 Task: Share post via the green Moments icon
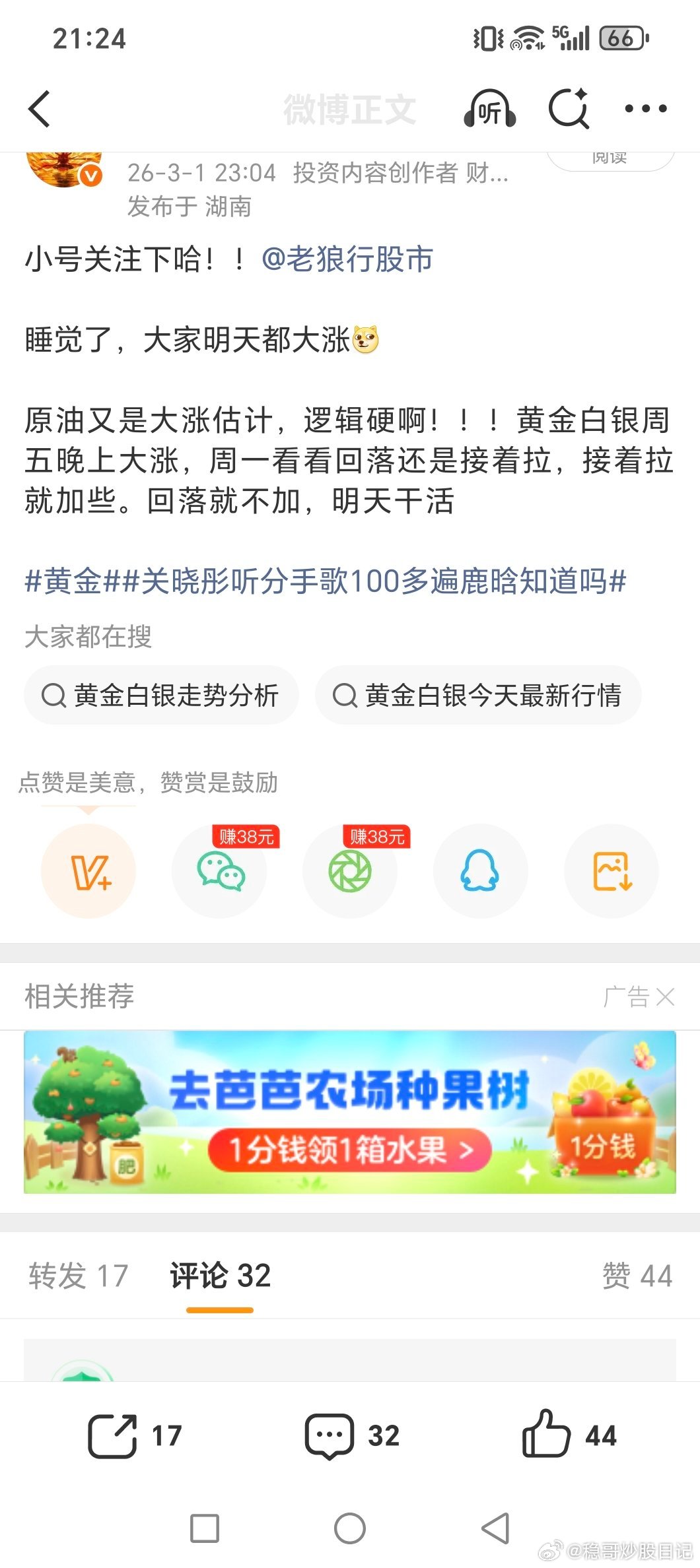click(x=350, y=871)
